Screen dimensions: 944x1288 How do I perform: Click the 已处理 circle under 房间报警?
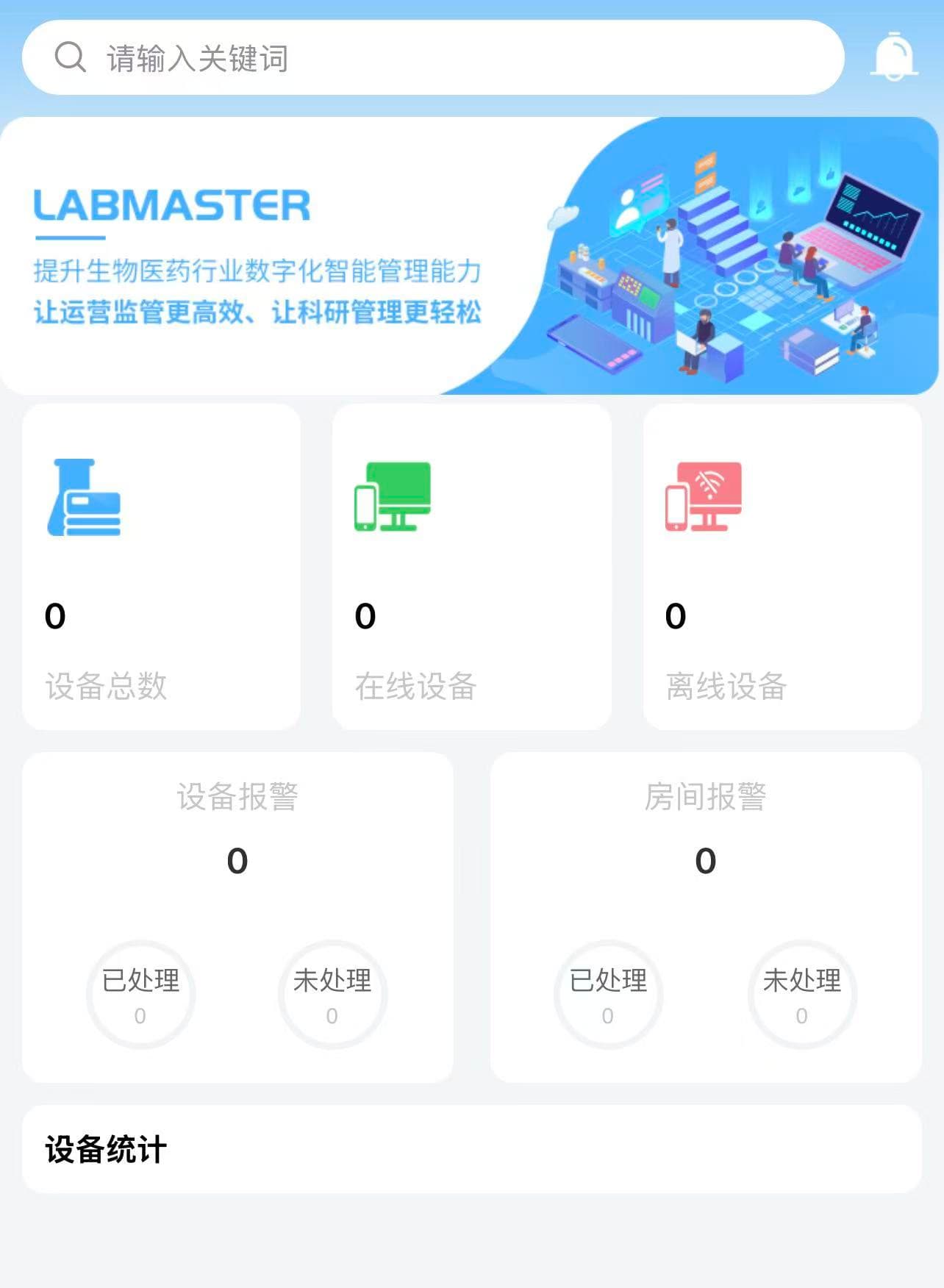608,994
